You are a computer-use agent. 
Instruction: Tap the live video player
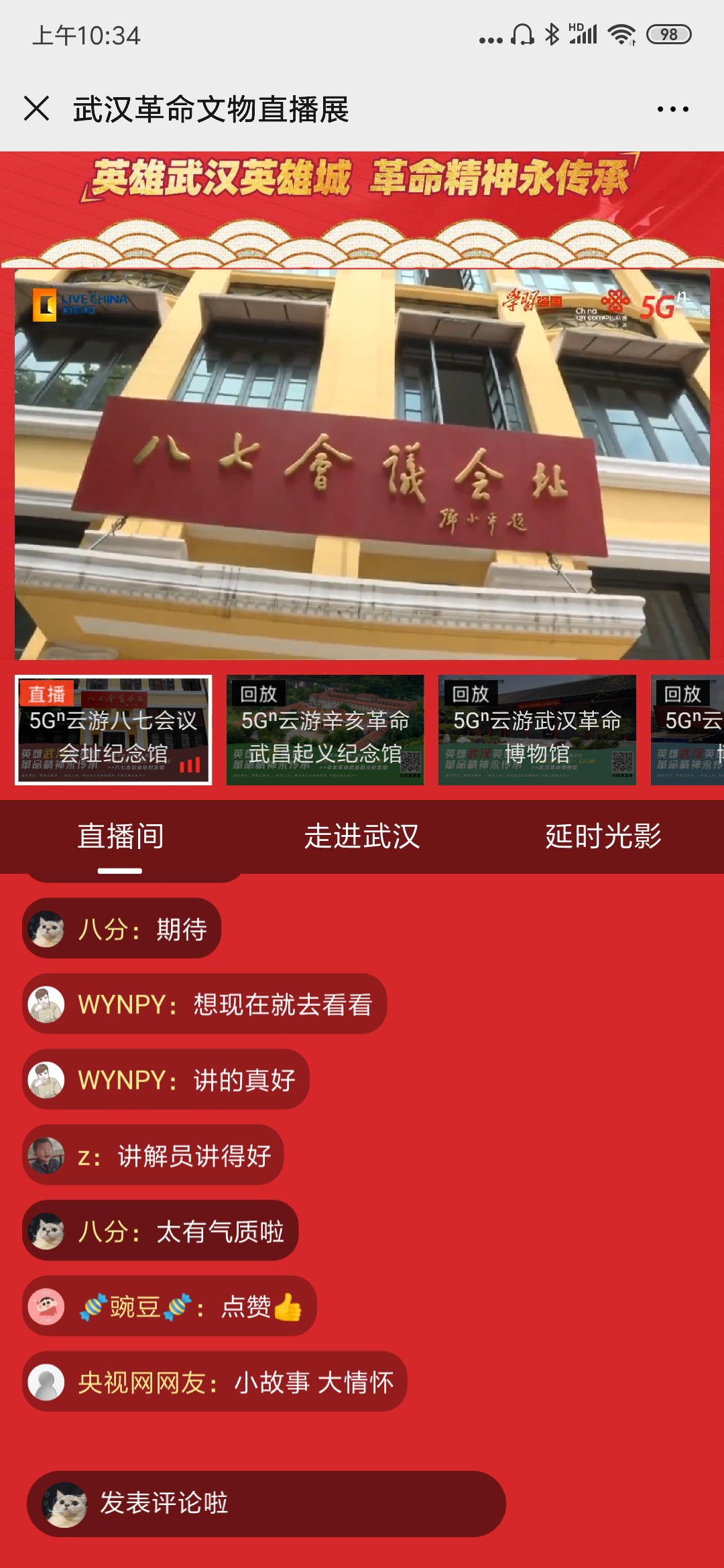tap(362, 464)
